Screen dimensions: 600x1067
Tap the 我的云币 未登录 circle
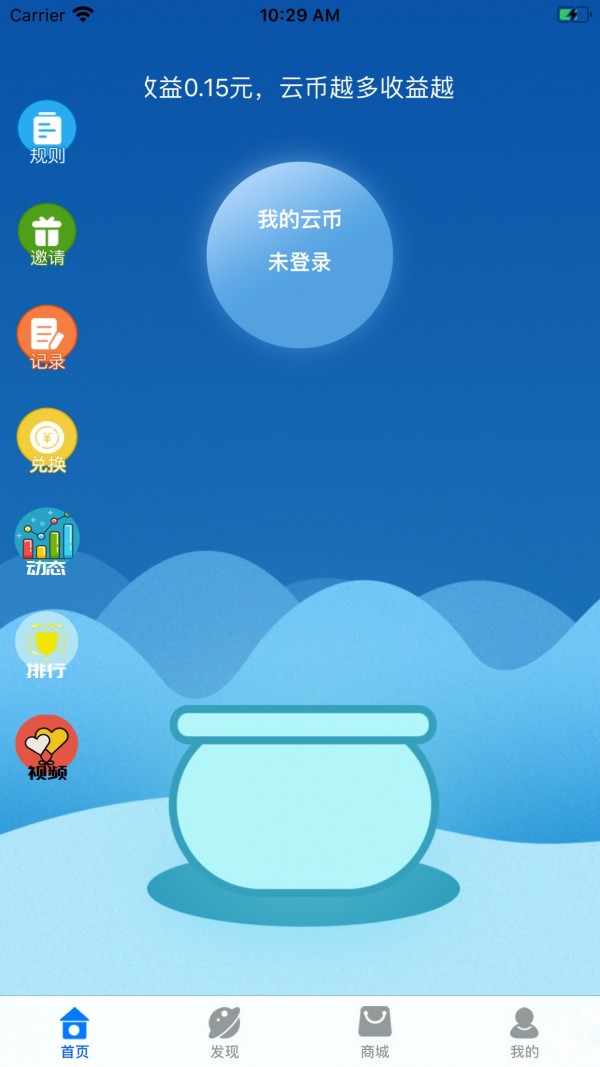click(x=299, y=254)
